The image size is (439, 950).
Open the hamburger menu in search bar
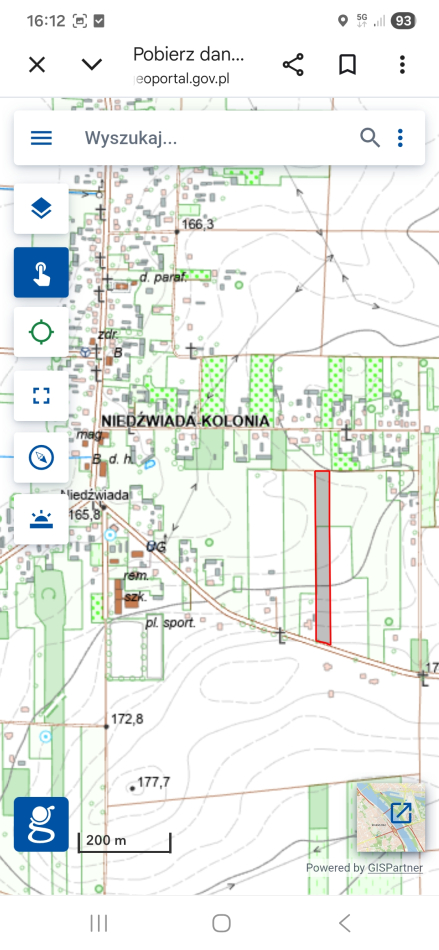(41, 138)
